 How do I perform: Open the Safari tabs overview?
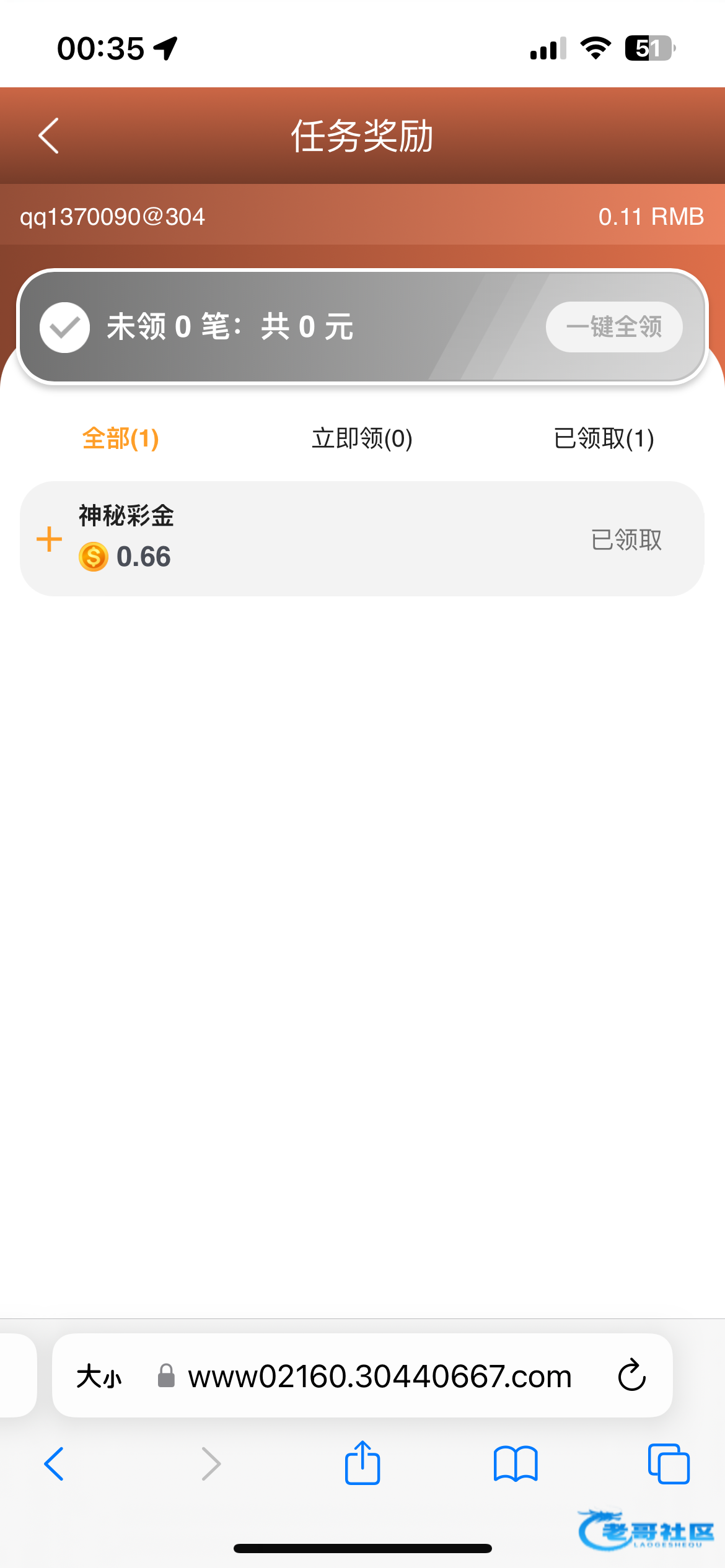point(669,1464)
